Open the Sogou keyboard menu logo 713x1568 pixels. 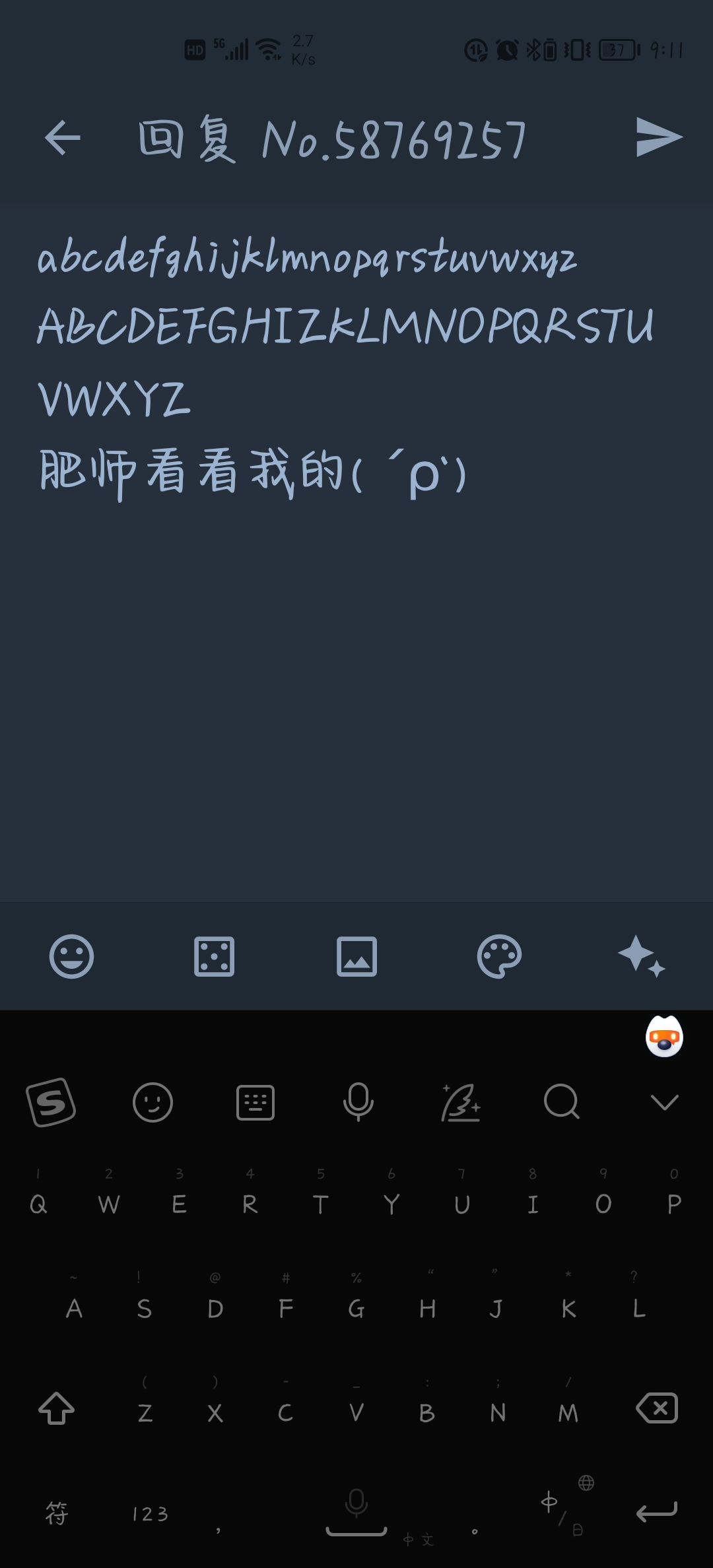coord(51,1102)
